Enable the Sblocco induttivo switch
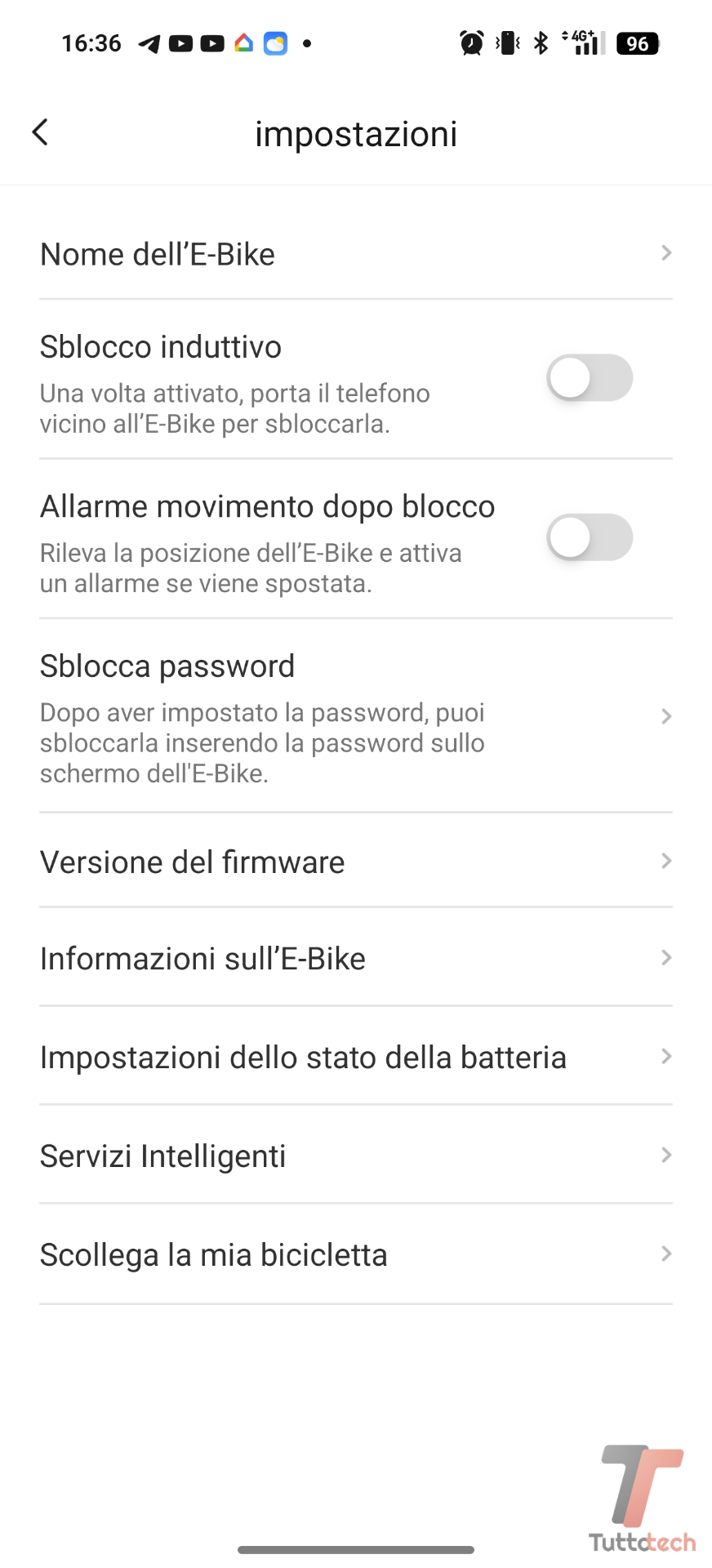The height and width of the screenshot is (1568, 712). [589, 378]
